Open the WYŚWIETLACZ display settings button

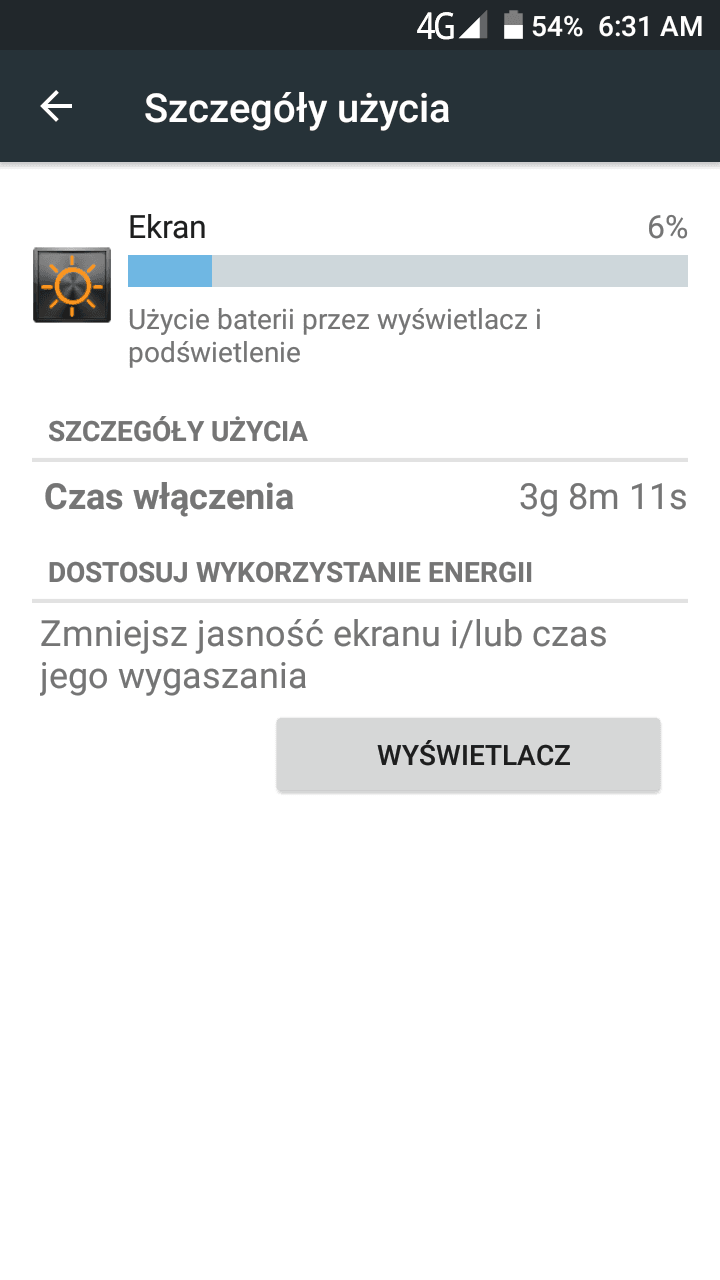click(x=468, y=755)
